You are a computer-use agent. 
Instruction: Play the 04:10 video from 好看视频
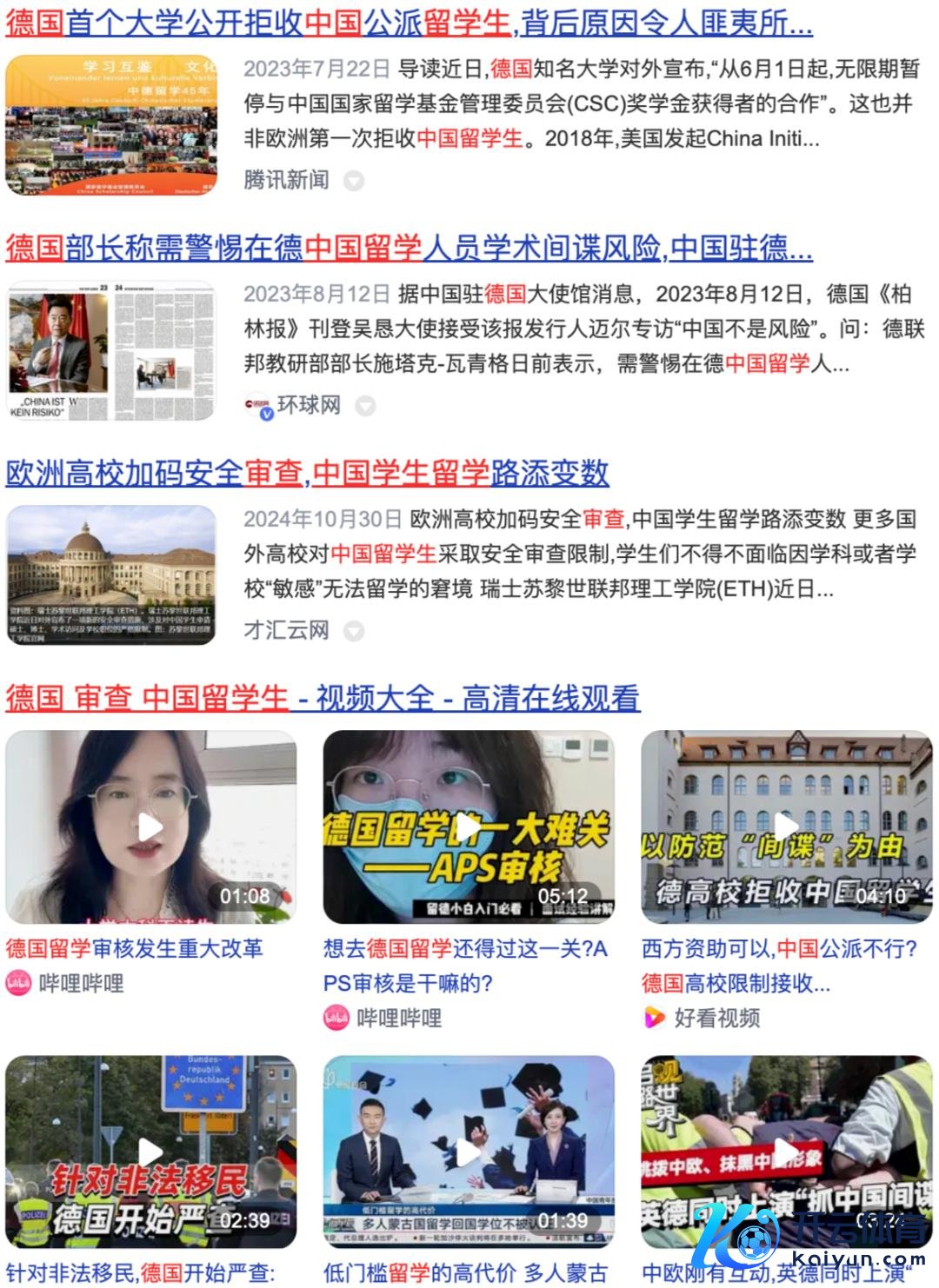[x=787, y=827]
